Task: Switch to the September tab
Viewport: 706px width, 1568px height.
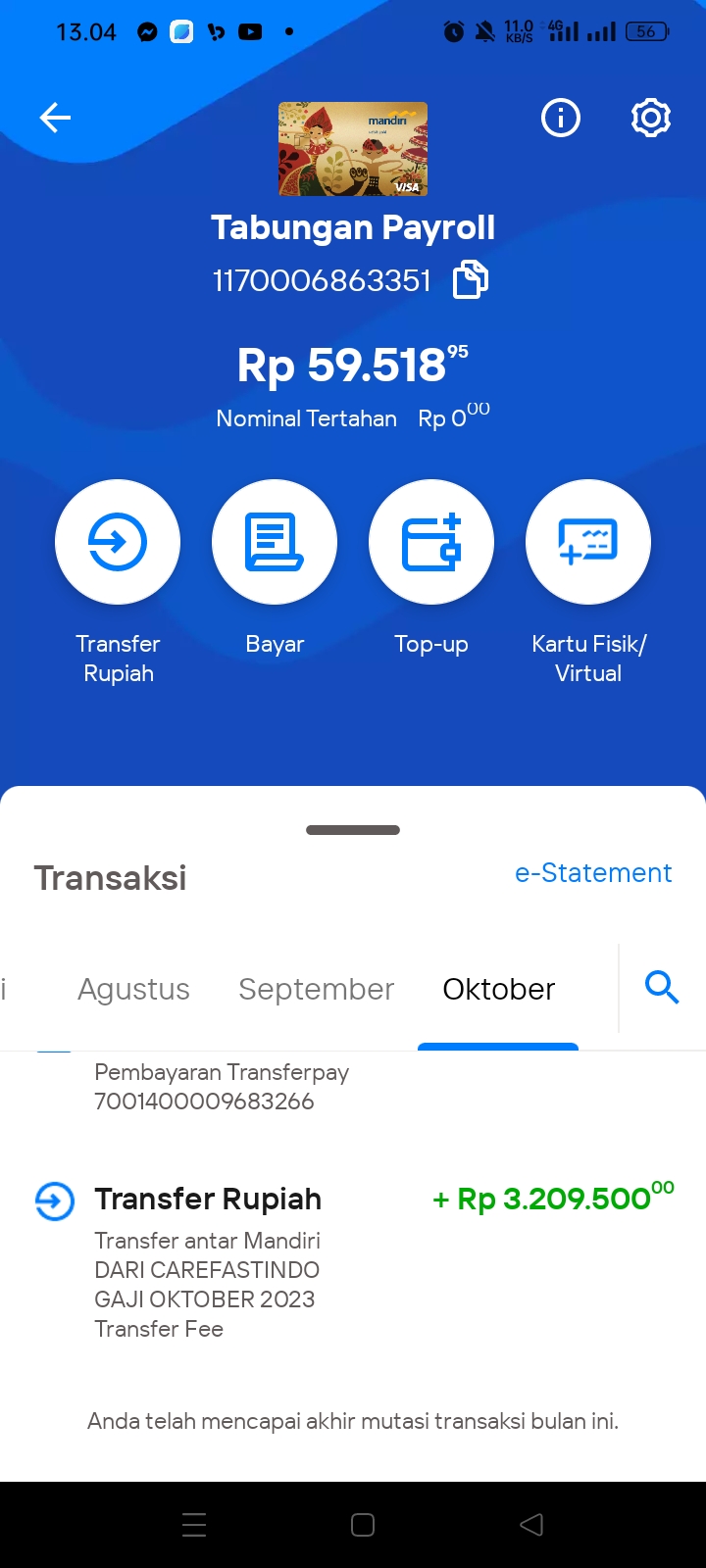Action: coord(316,990)
